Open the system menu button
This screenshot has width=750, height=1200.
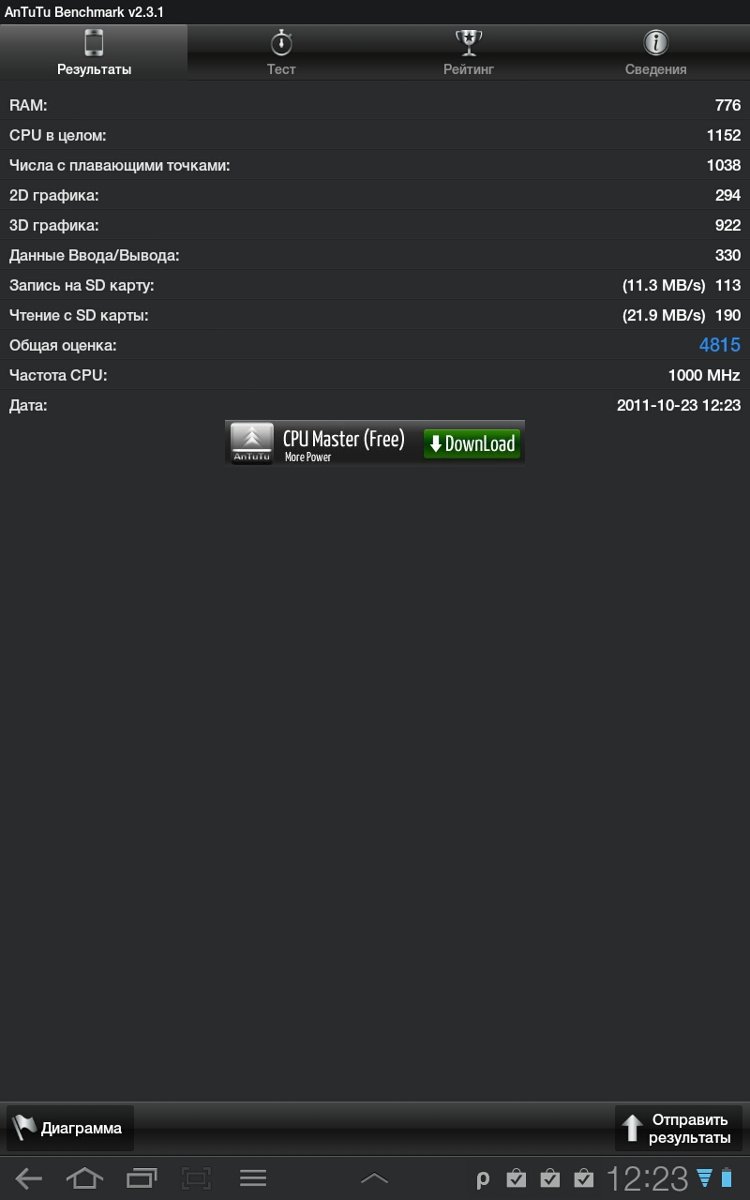point(253,1178)
